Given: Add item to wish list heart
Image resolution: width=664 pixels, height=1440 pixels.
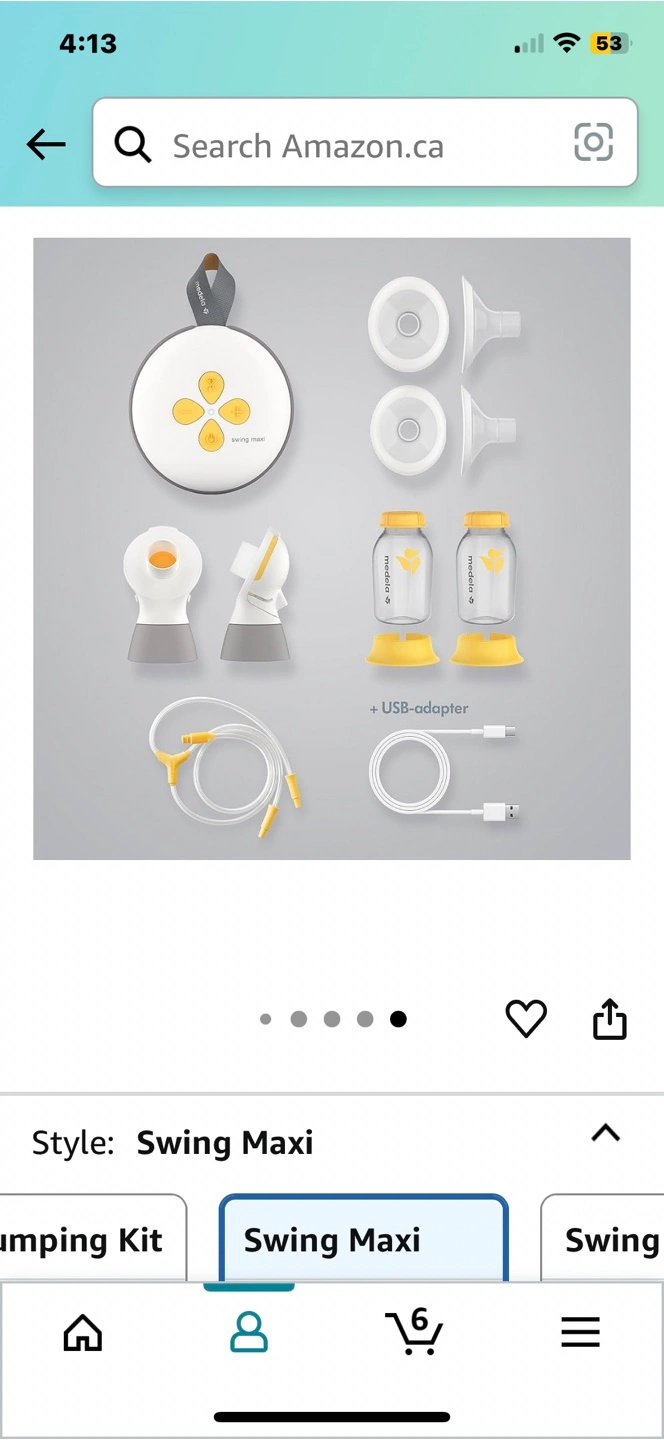Looking at the screenshot, I should [526, 1019].
